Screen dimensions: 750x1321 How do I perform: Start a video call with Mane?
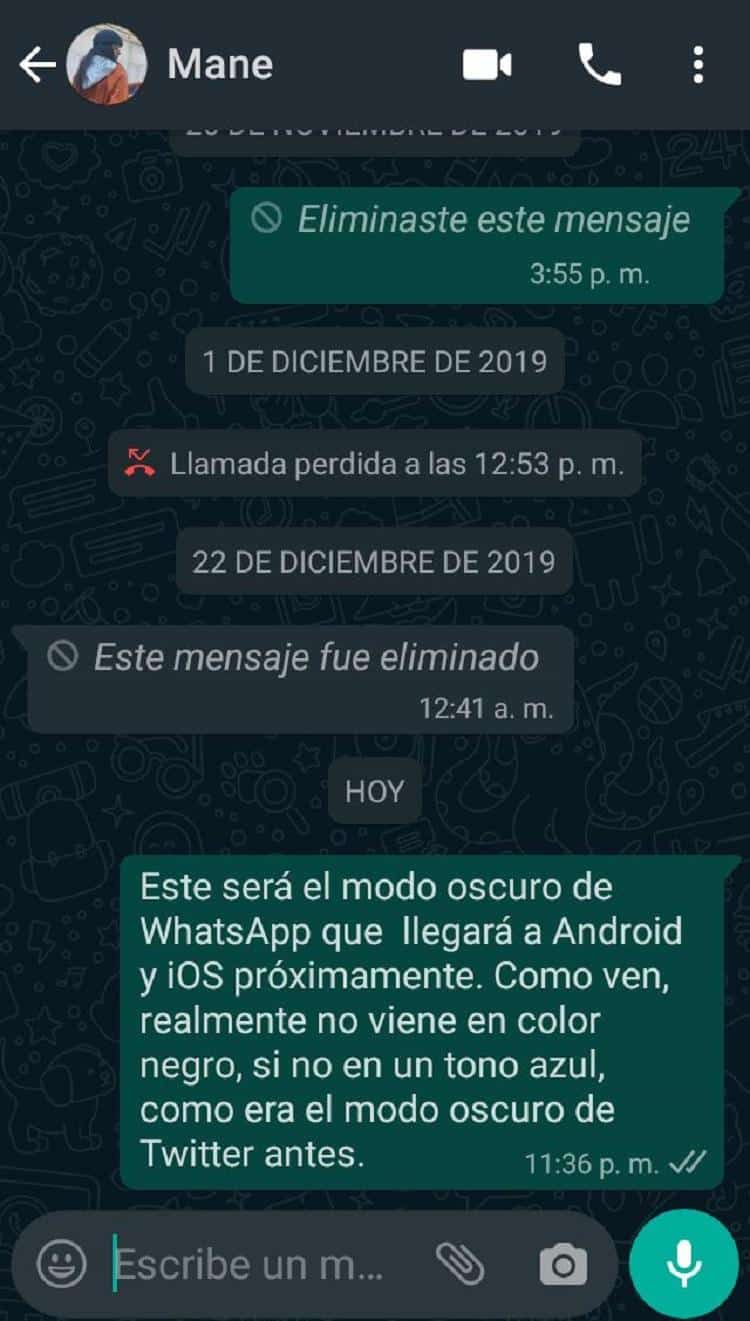coord(487,63)
